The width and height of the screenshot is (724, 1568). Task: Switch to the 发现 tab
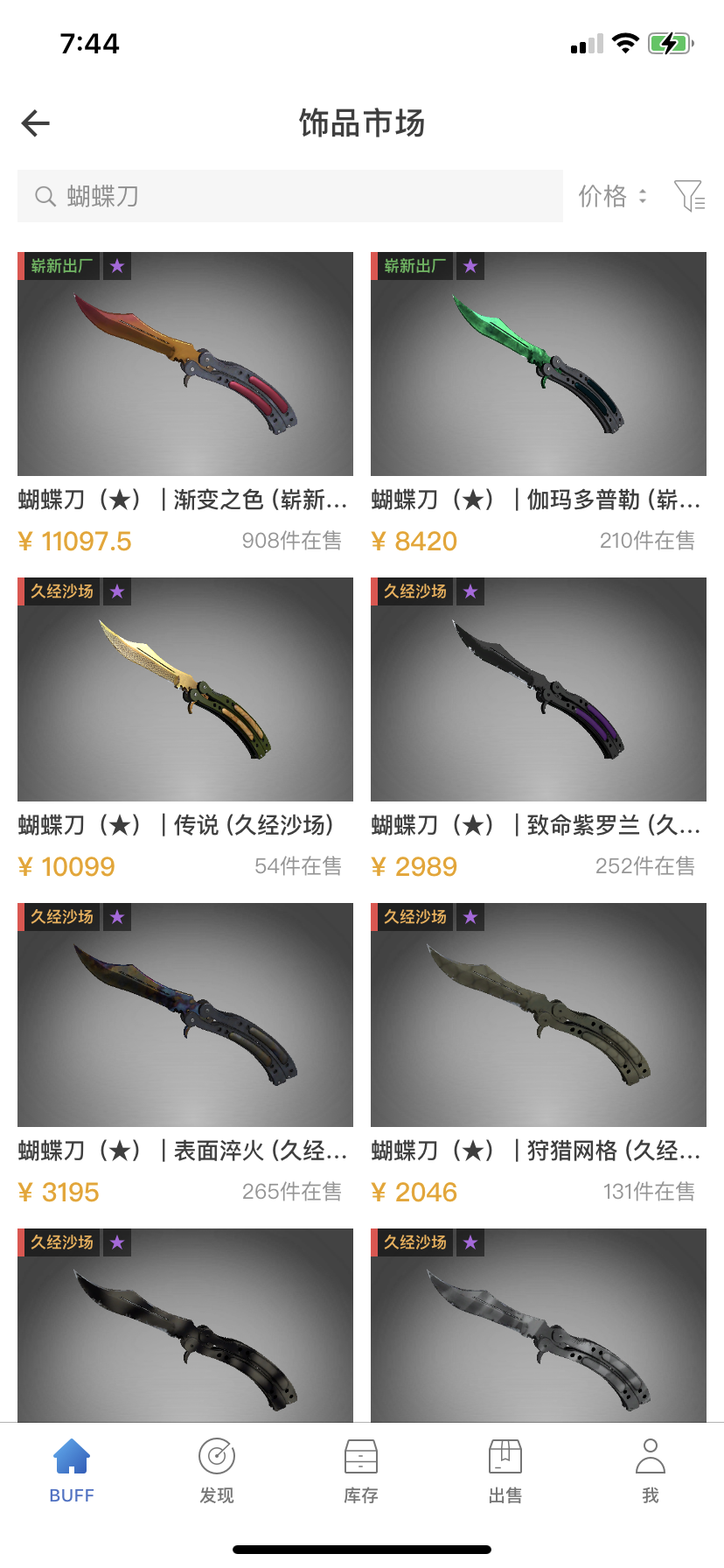[217, 1470]
